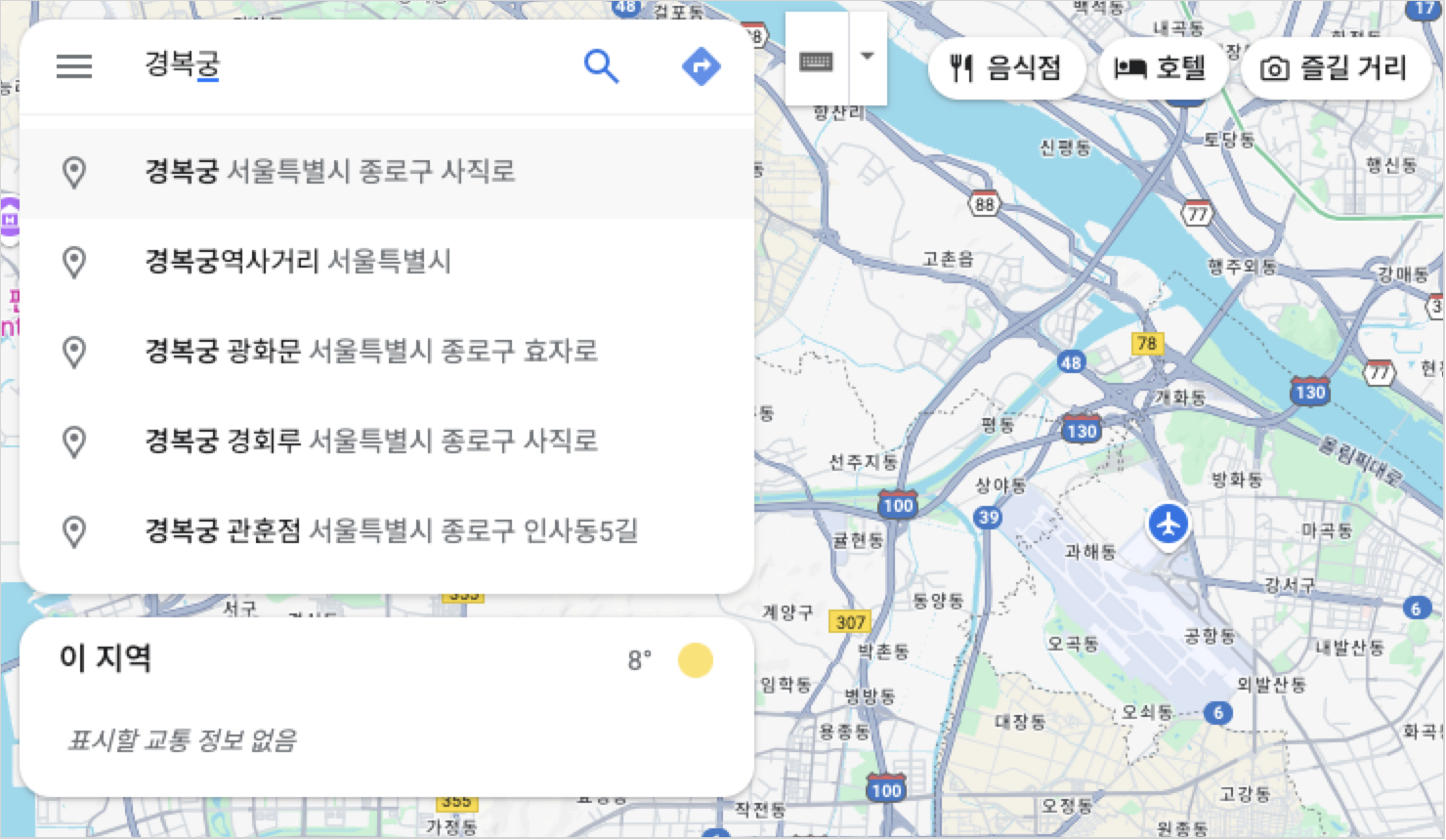Screen dimensions: 1446x840
Task: Tap the keyboard input tool icon
Action: [x=816, y=61]
